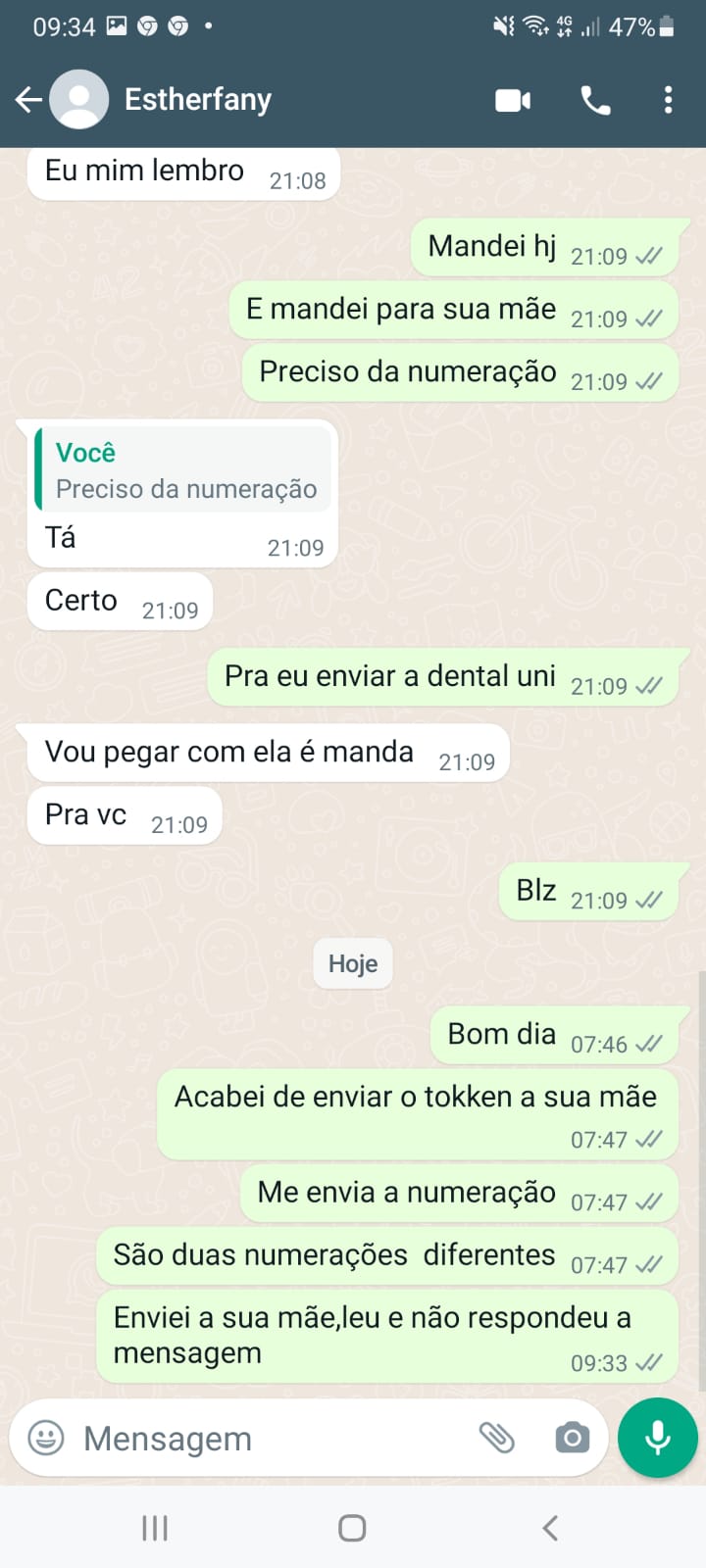The width and height of the screenshot is (706, 1568).
Task: Record a voice message
Action: (x=657, y=1438)
